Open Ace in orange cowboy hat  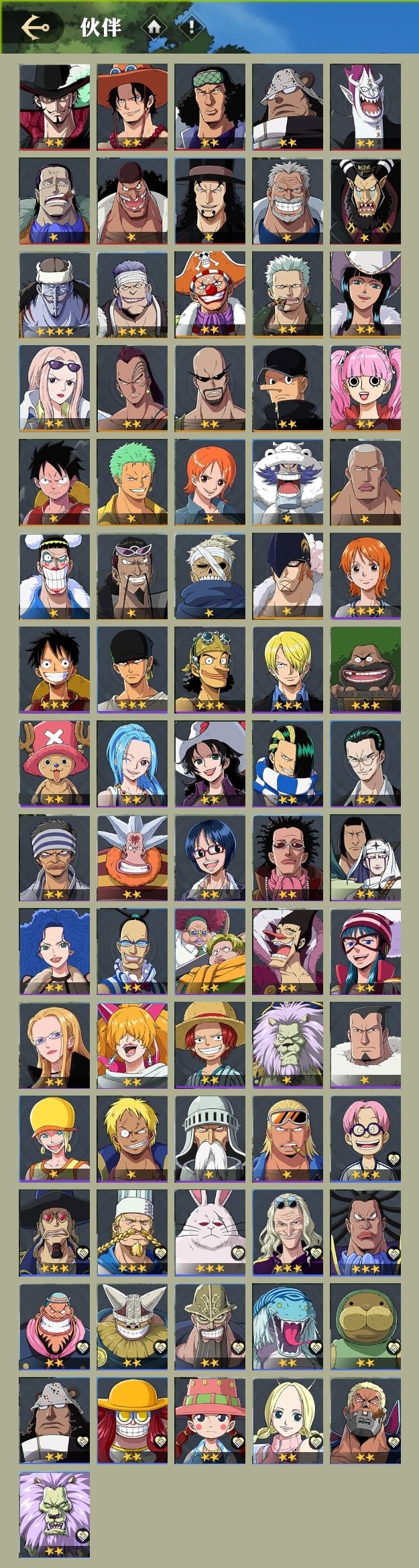pos(132,107)
